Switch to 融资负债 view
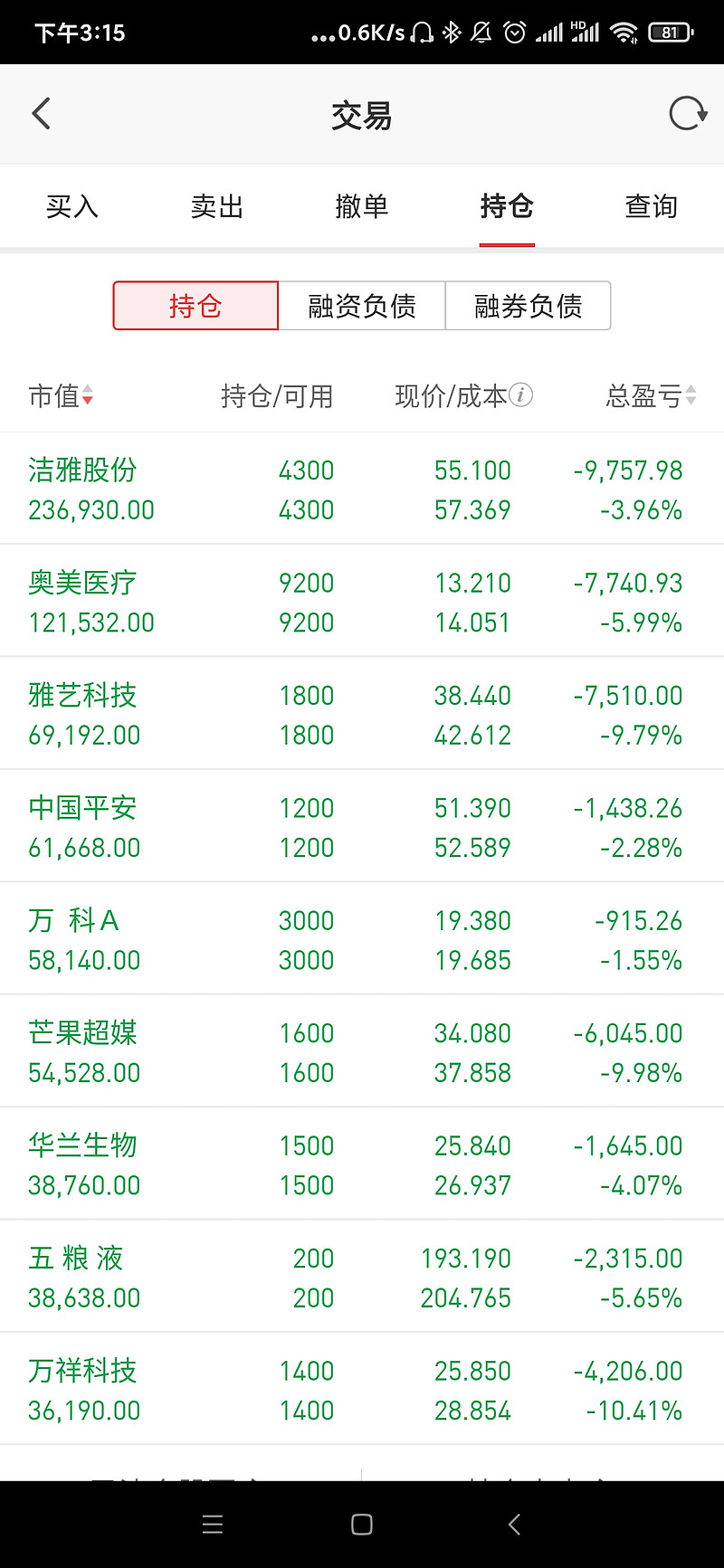The image size is (724, 1568). click(x=361, y=306)
